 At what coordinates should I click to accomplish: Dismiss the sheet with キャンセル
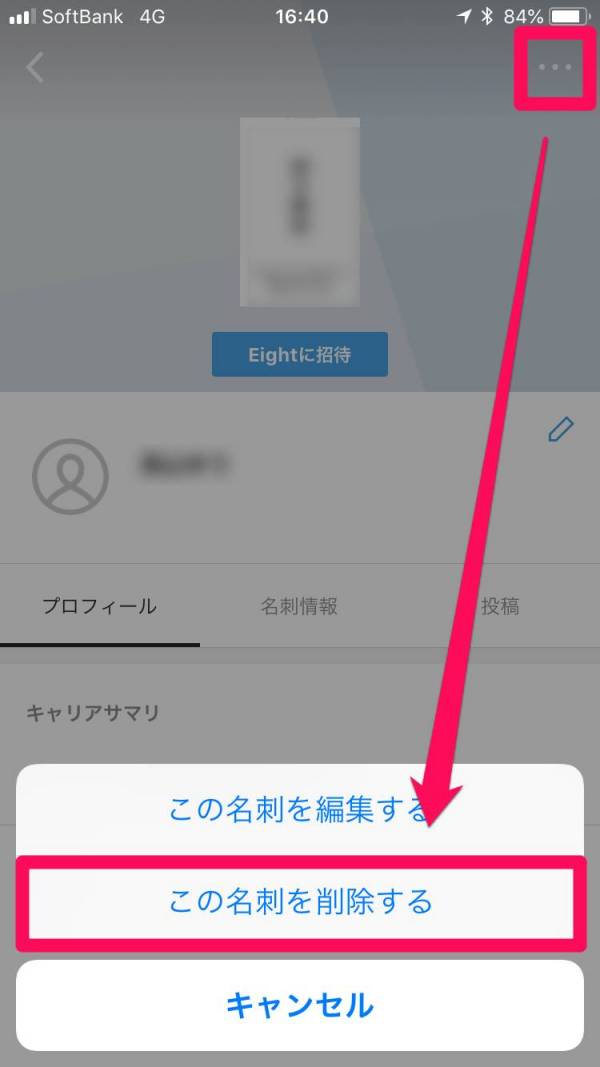point(300,1005)
